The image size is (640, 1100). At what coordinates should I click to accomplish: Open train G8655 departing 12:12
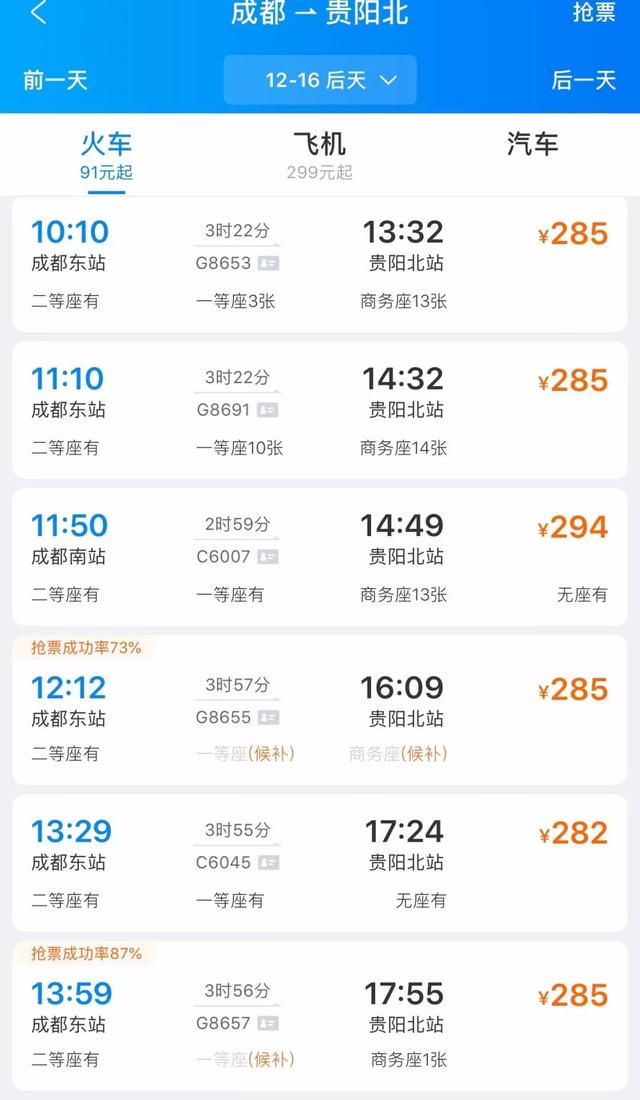tap(320, 710)
